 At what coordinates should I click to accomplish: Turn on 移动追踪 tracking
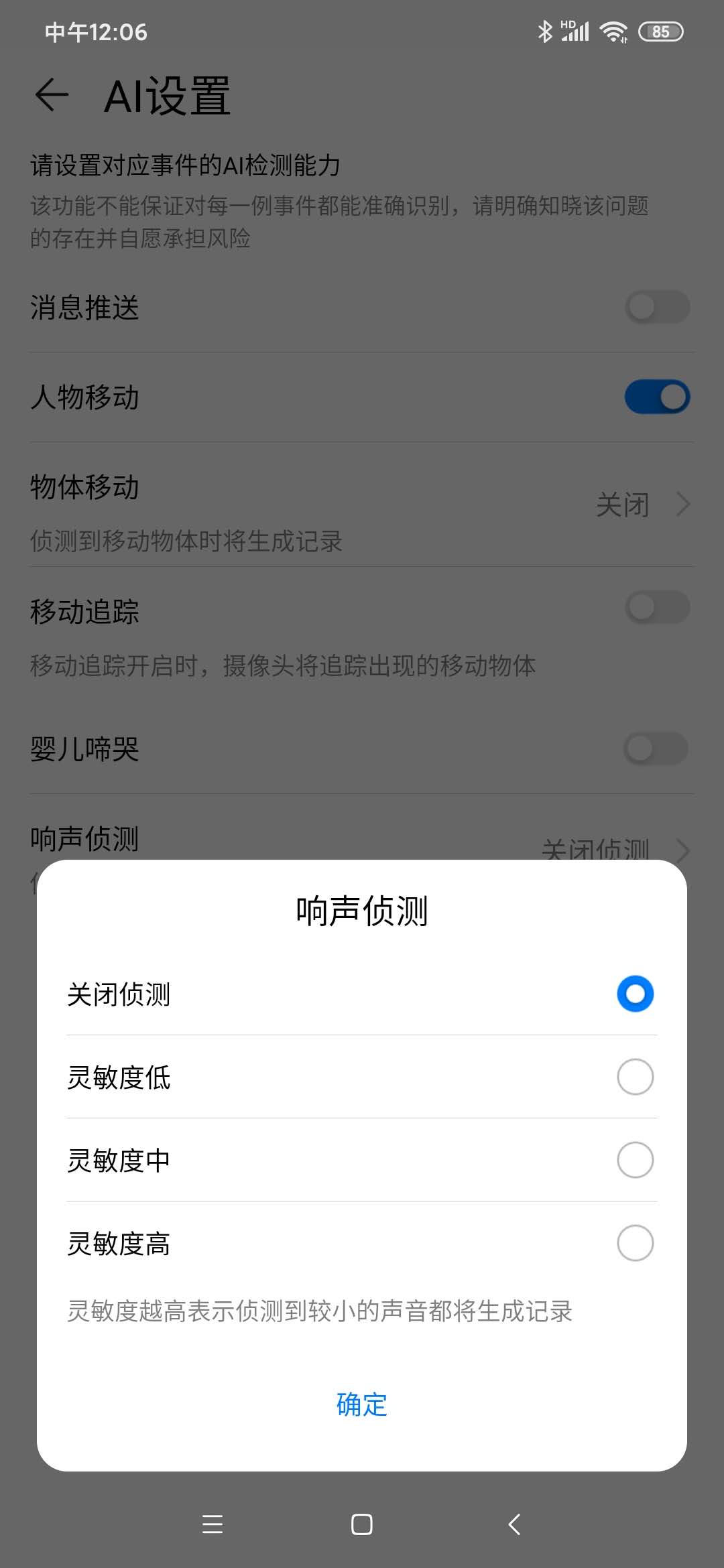[x=656, y=606]
